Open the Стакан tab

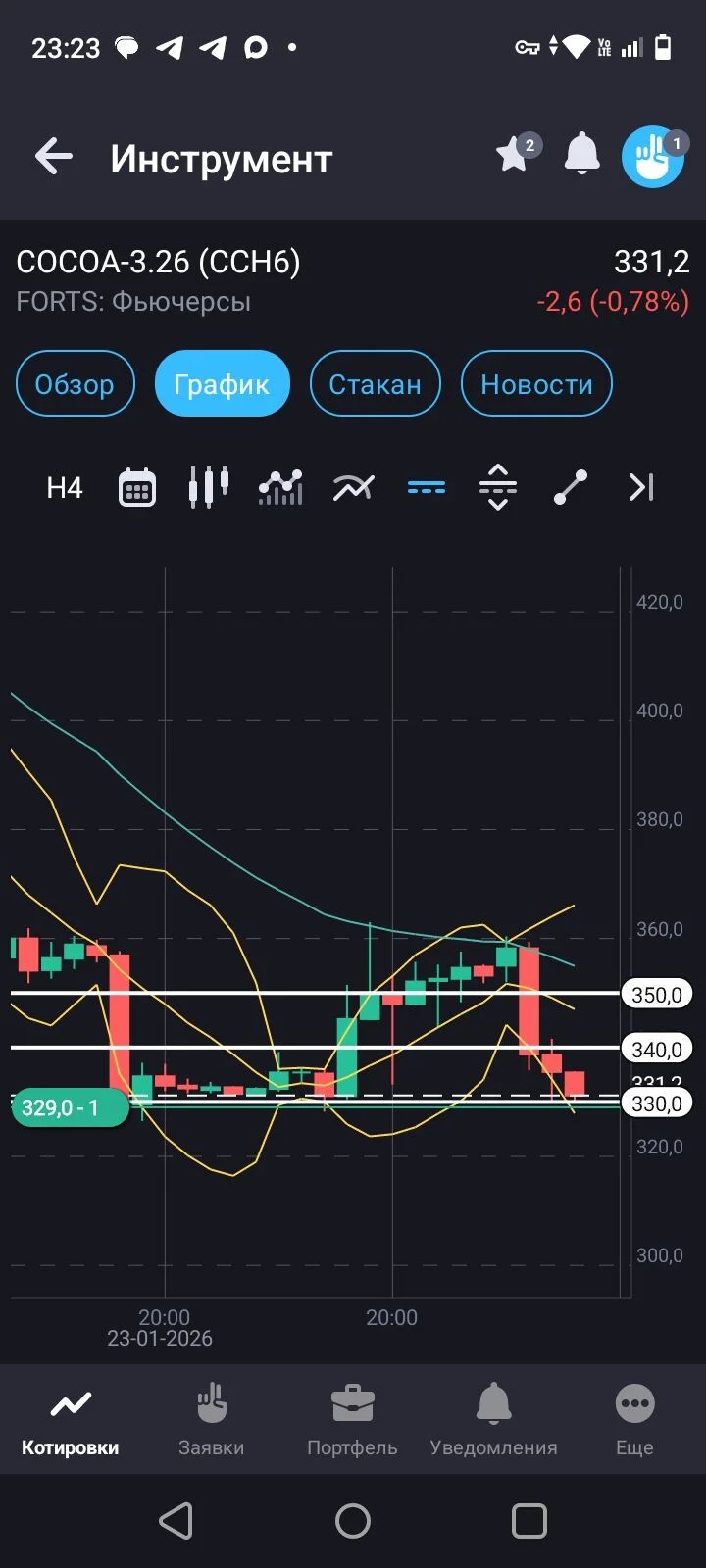tap(375, 383)
